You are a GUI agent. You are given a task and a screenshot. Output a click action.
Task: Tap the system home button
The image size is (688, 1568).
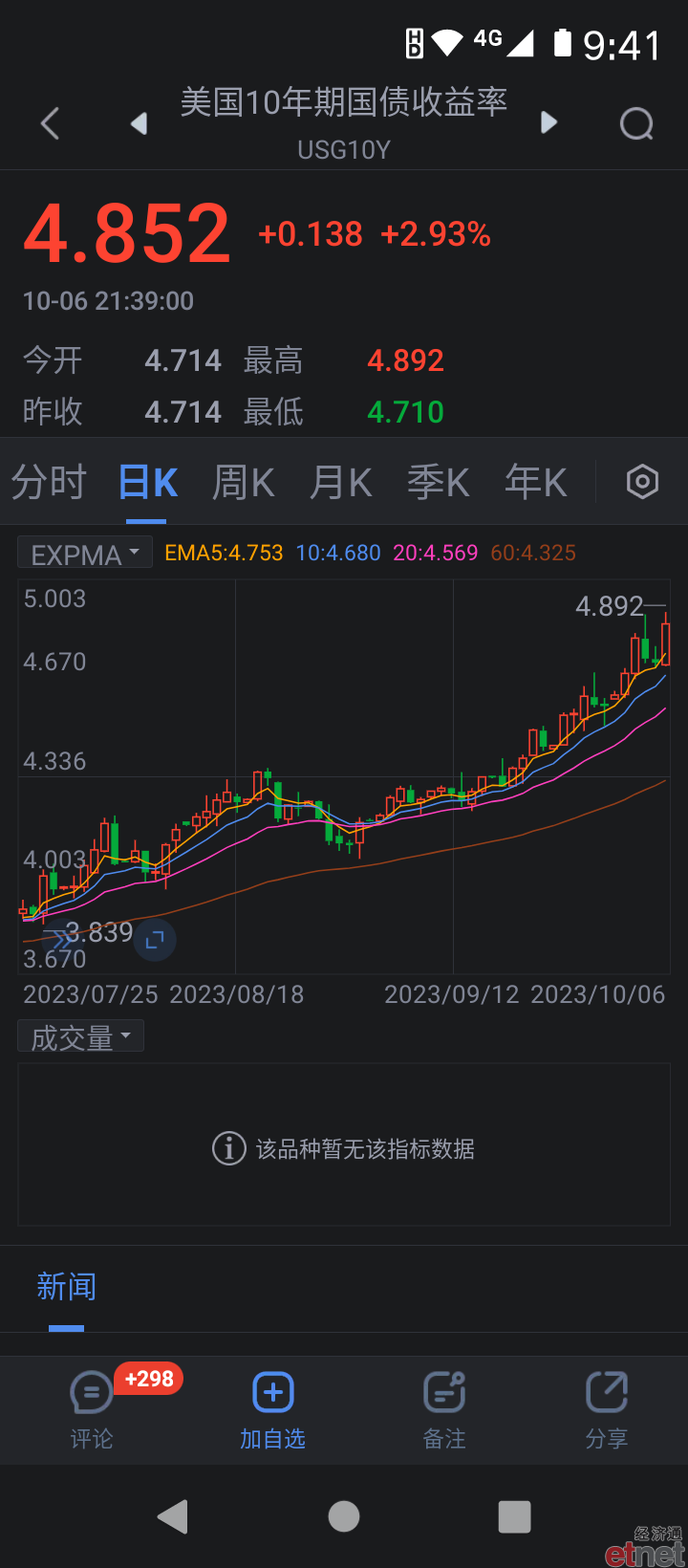[344, 1516]
